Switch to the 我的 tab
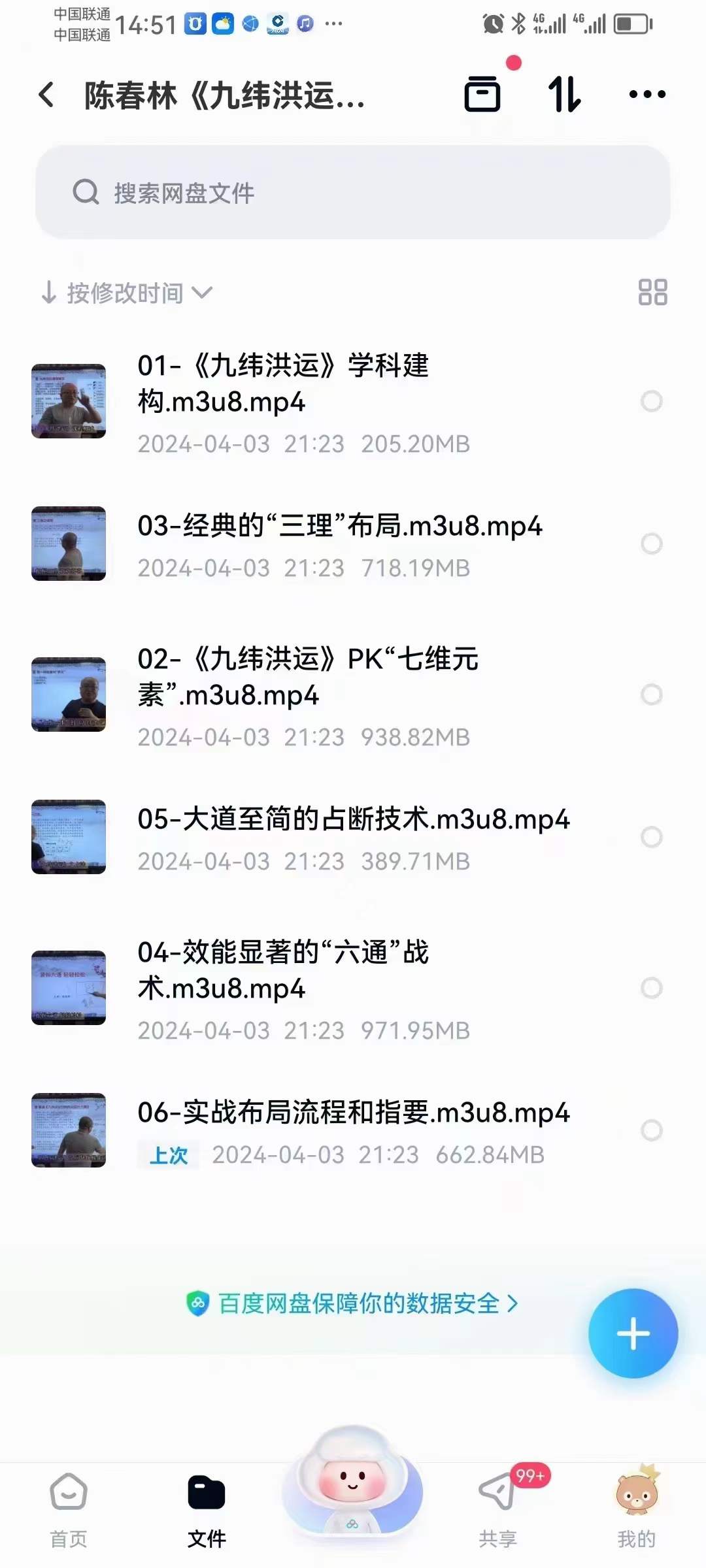Viewport: 706px width, 1568px height. pos(637,1510)
